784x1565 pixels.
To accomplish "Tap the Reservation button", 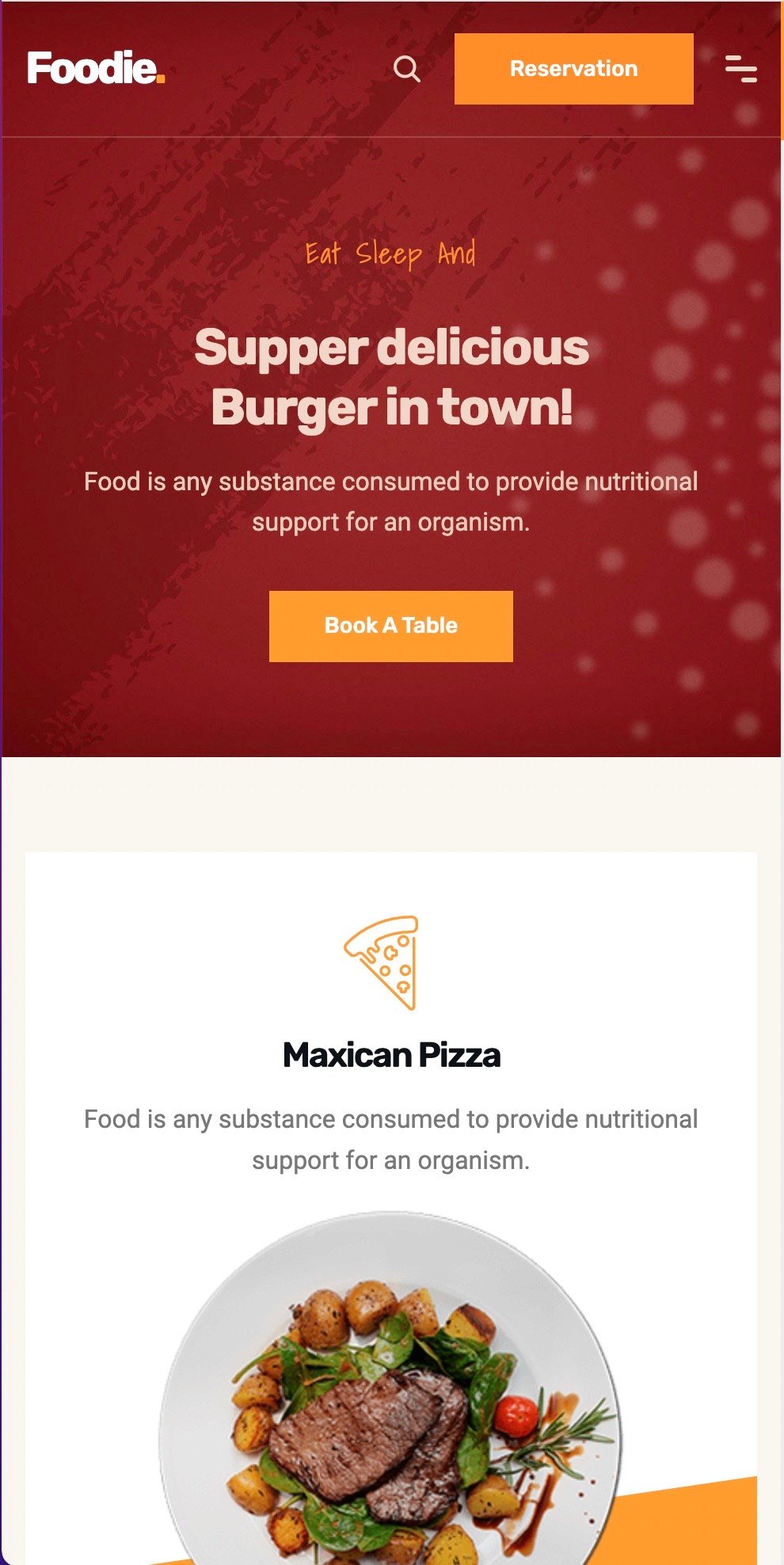I will click(573, 69).
